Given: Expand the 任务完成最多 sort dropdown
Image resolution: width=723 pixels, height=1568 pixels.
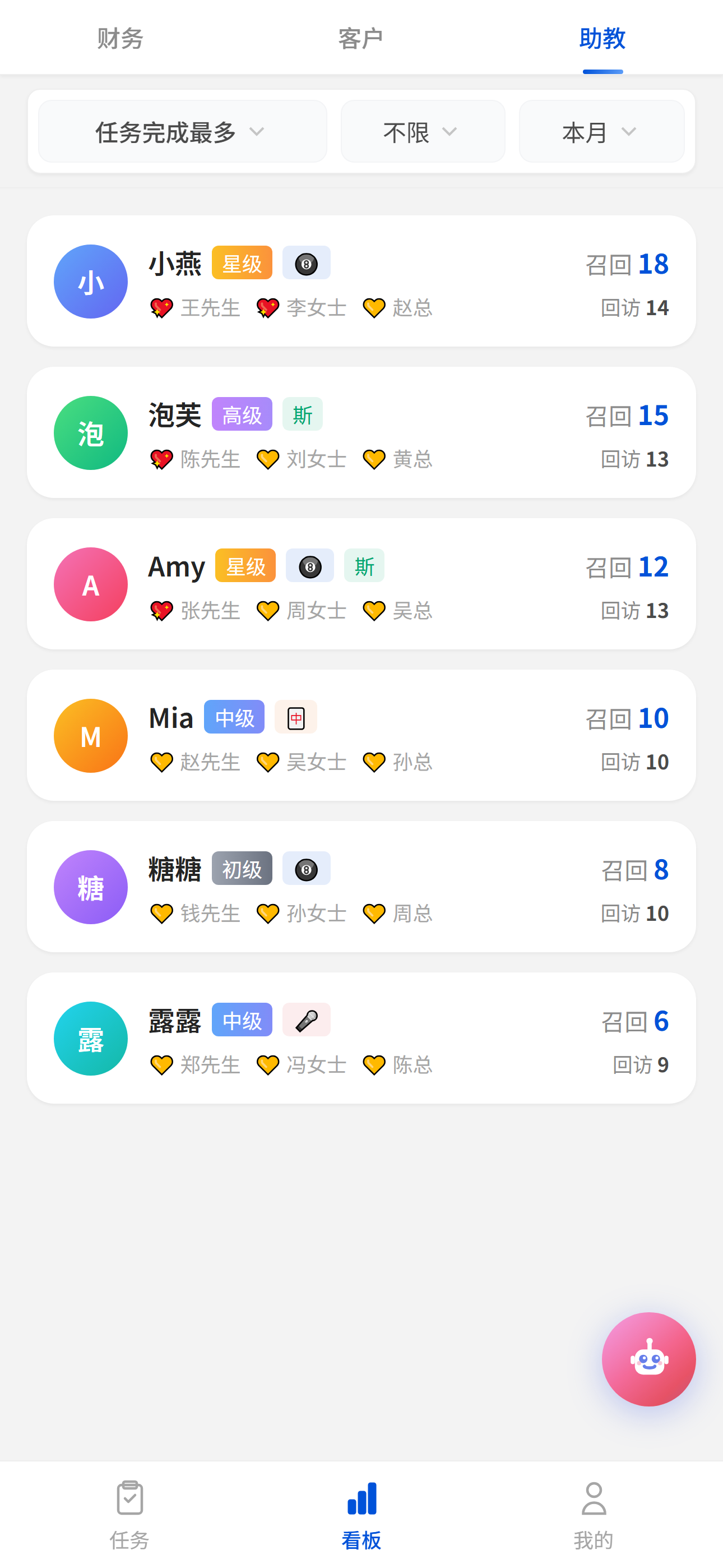Looking at the screenshot, I should pos(182,131).
